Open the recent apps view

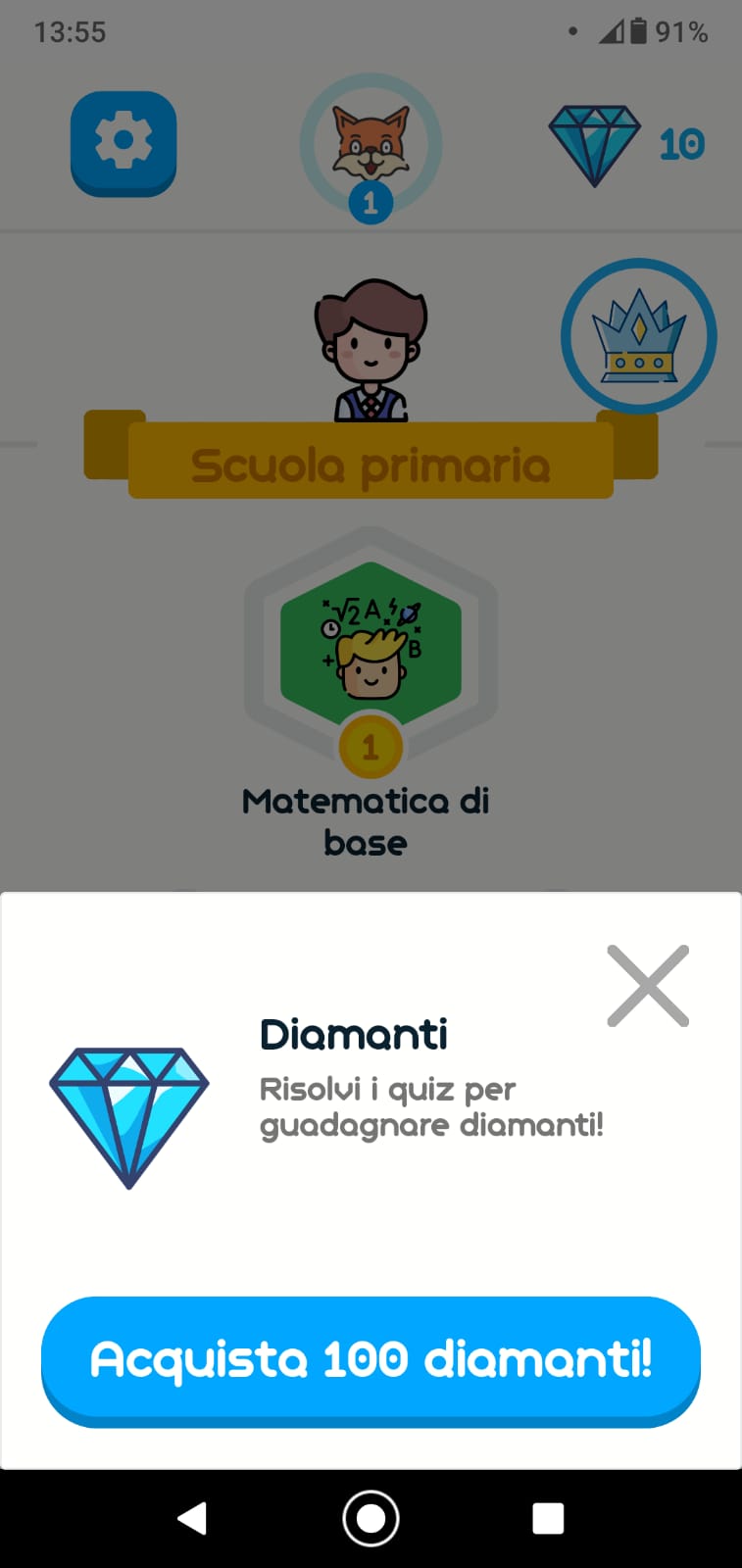tap(548, 1518)
